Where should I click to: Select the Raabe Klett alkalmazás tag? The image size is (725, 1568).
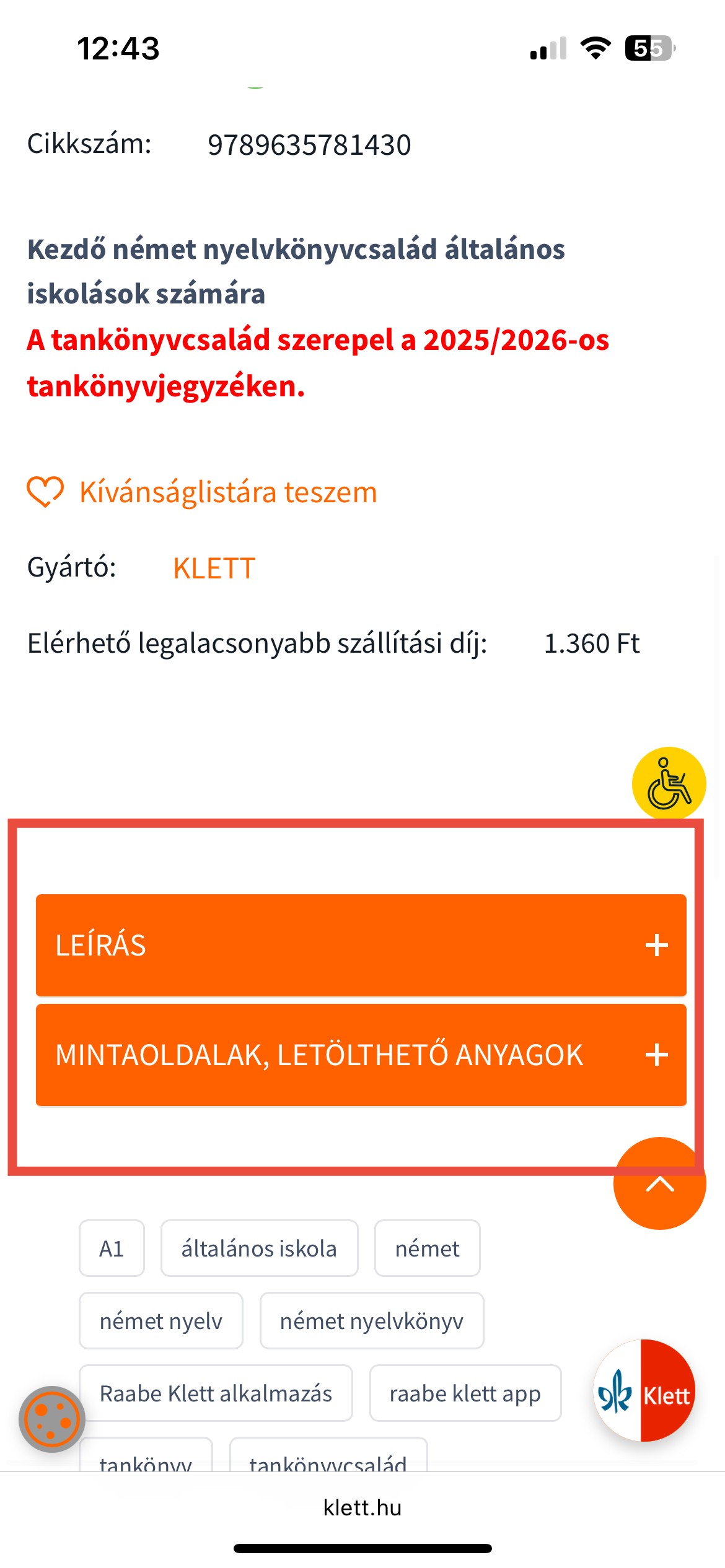[216, 1393]
